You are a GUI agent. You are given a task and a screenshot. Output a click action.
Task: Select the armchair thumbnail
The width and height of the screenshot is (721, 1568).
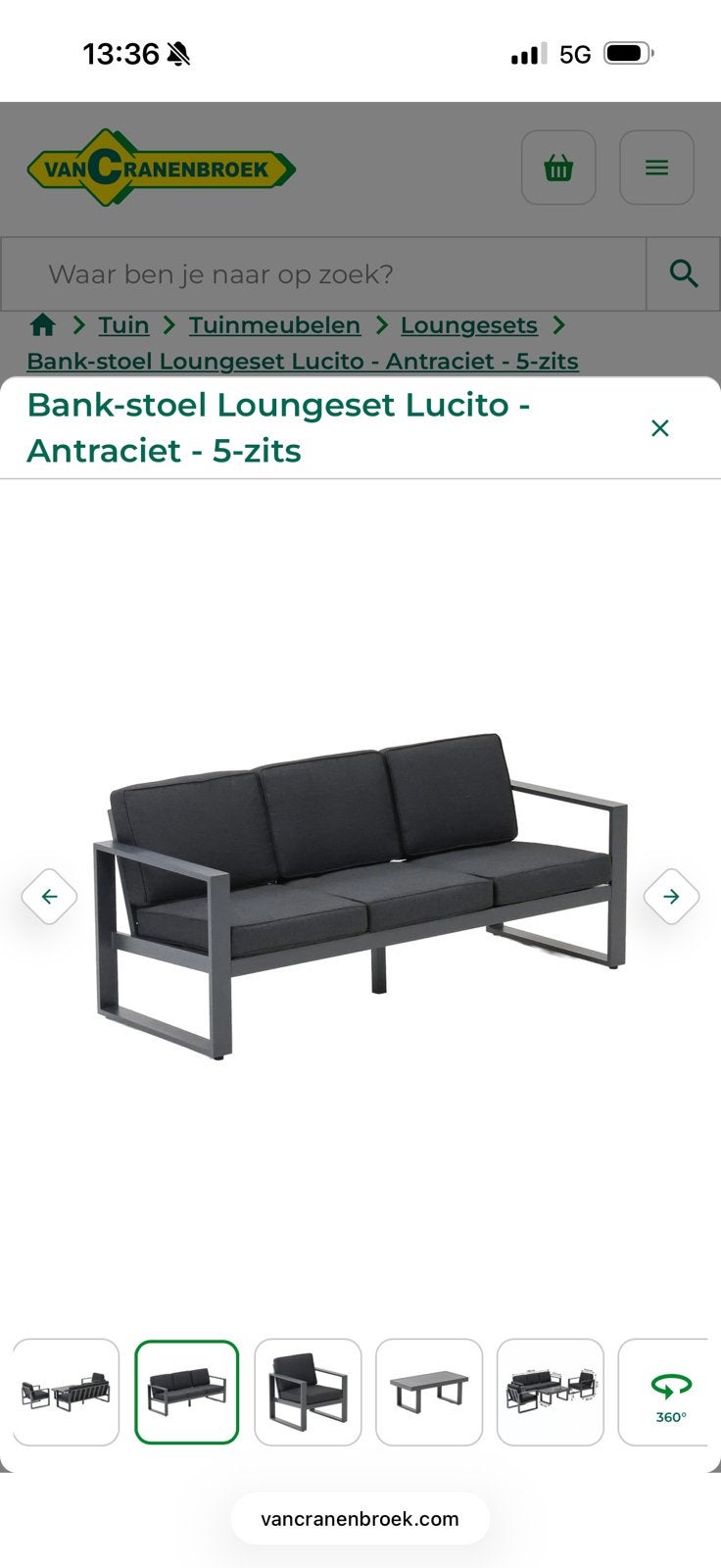pyautogui.click(x=309, y=1392)
